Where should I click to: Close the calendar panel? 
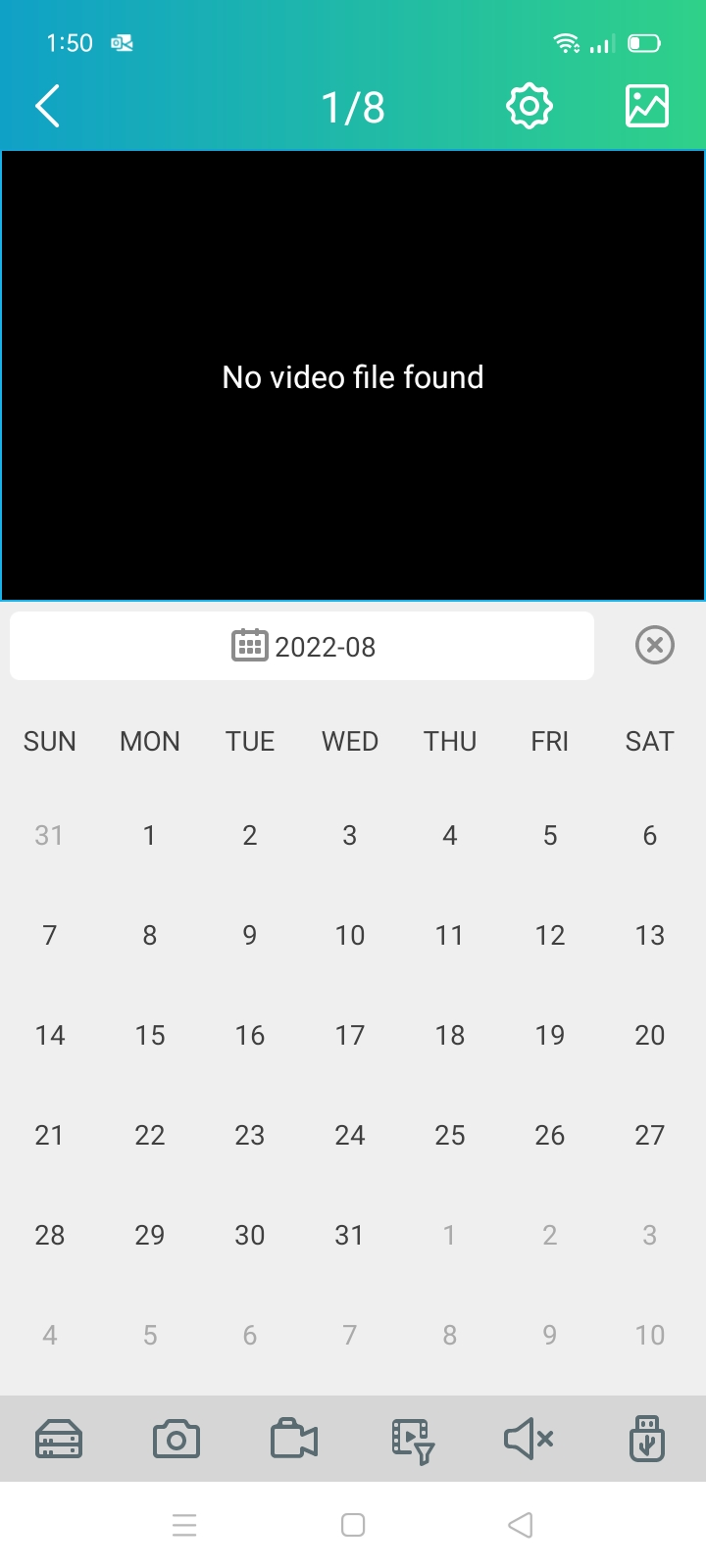tap(655, 645)
